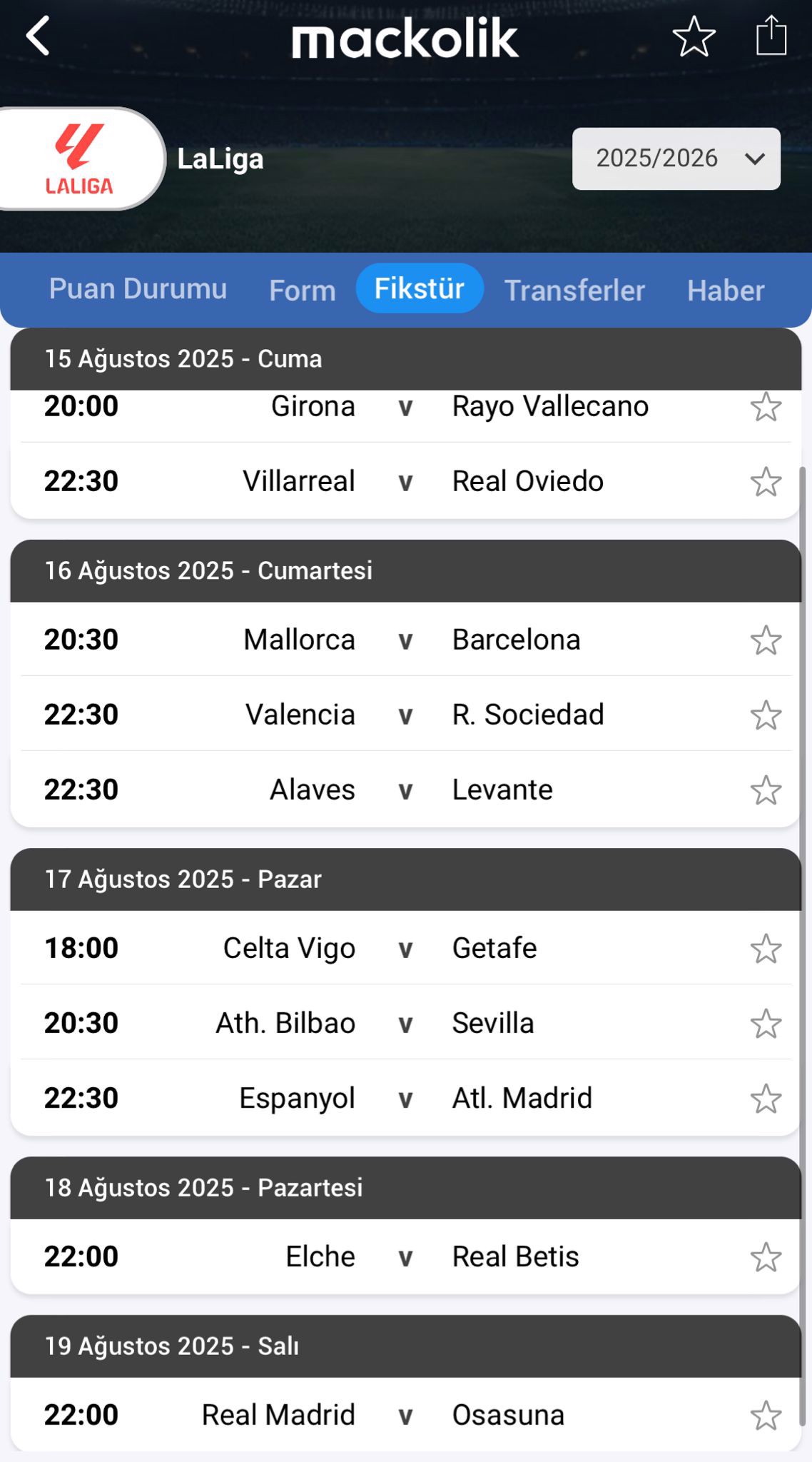Open the Transferler tab
This screenshot has width=812, height=1462.
click(574, 291)
